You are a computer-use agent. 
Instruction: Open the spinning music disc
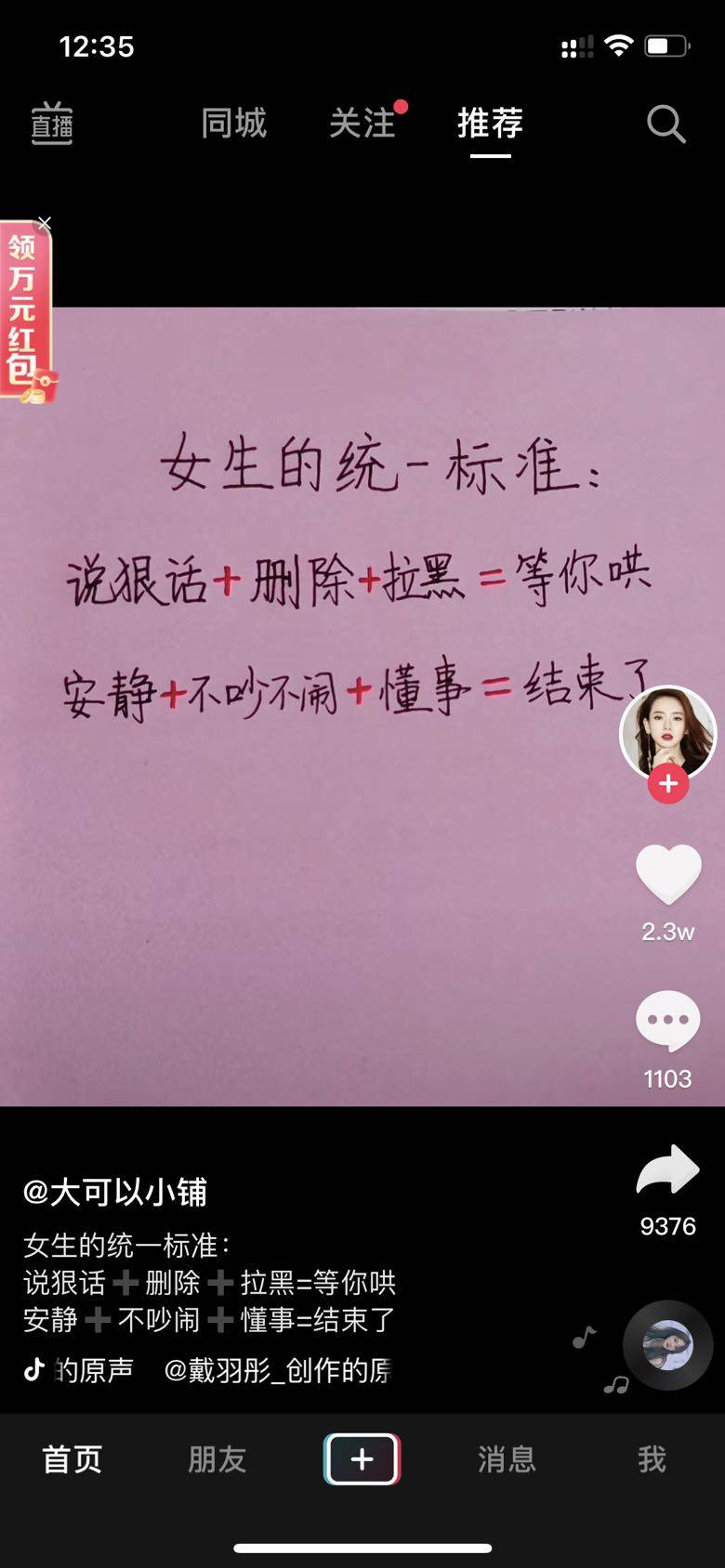point(667,1344)
